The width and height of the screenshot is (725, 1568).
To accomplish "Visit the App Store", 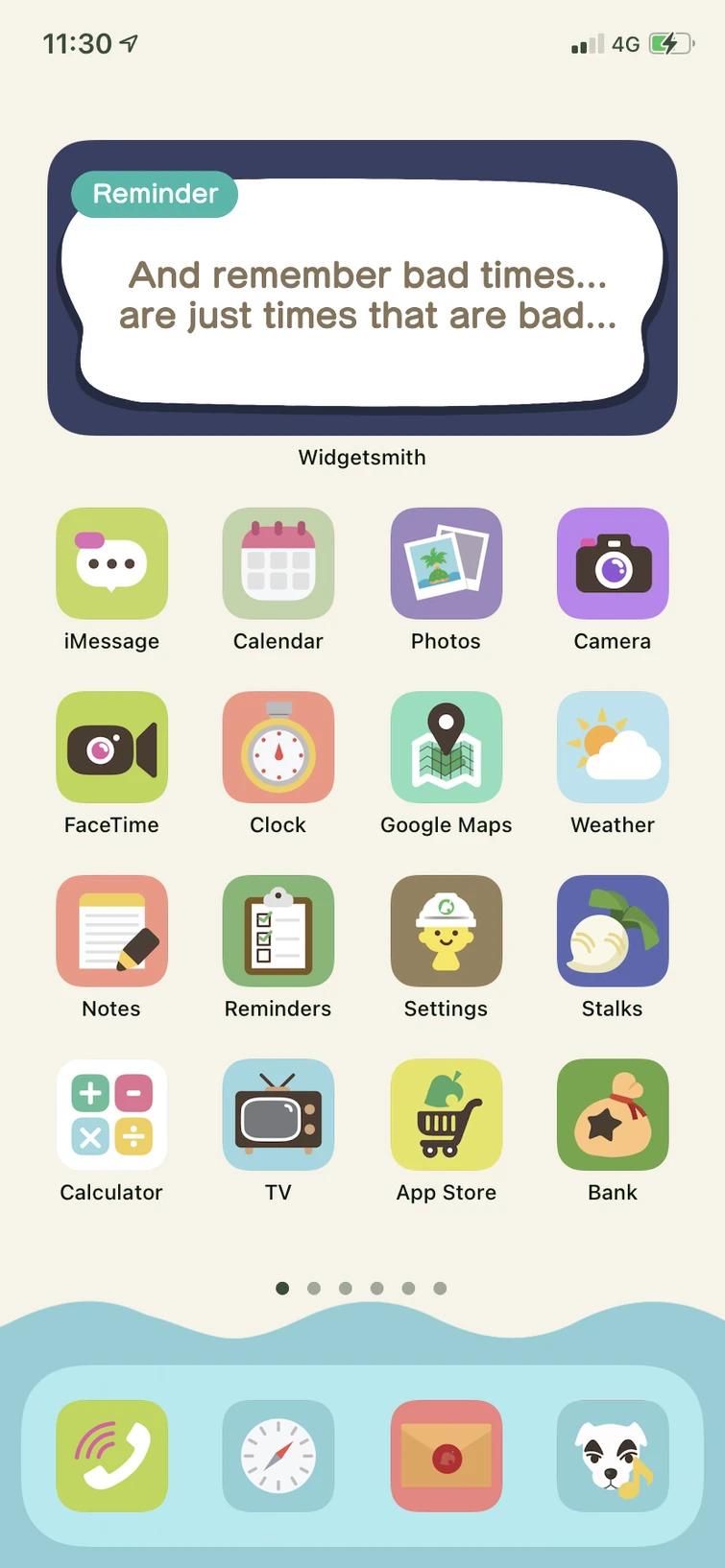I will (446, 1114).
